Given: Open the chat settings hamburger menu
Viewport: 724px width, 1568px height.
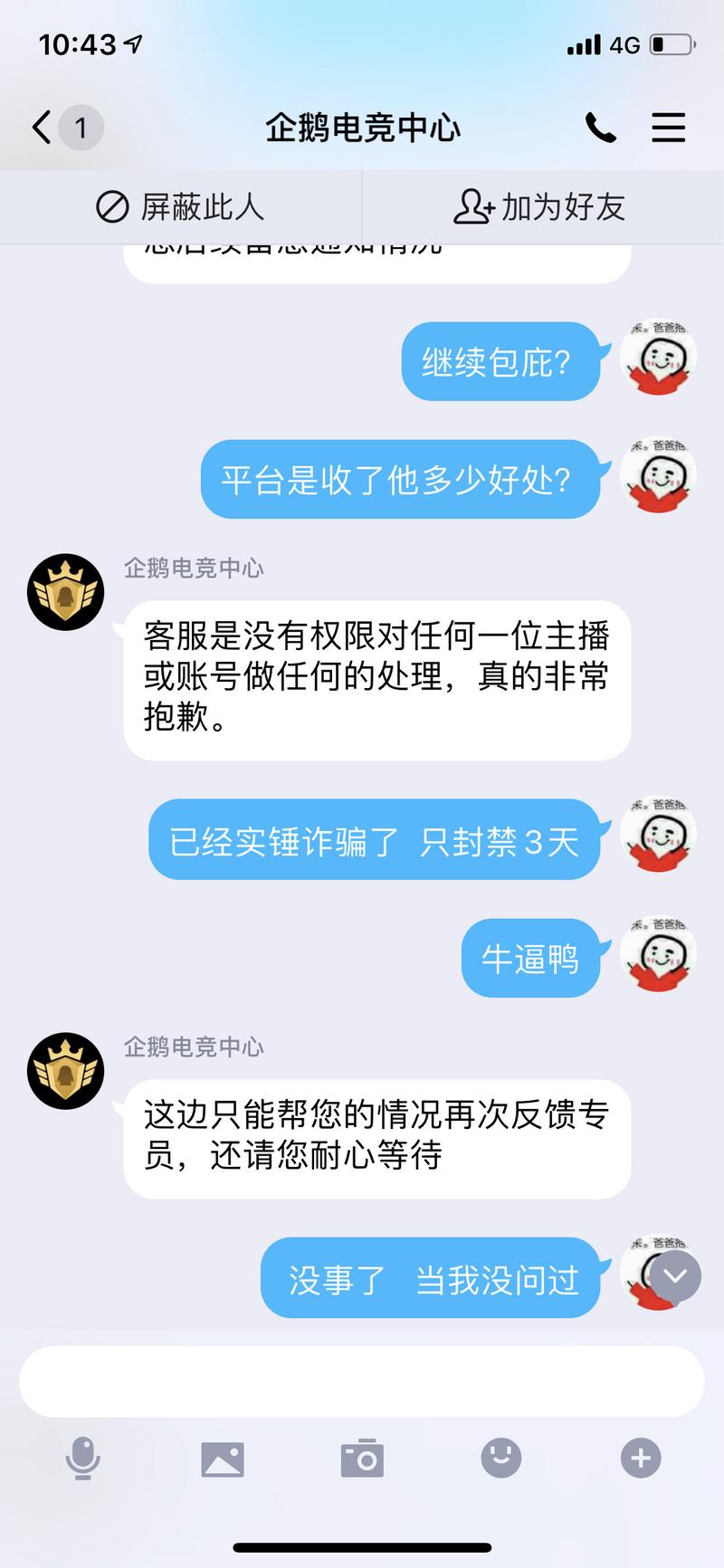Looking at the screenshot, I should (668, 128).
